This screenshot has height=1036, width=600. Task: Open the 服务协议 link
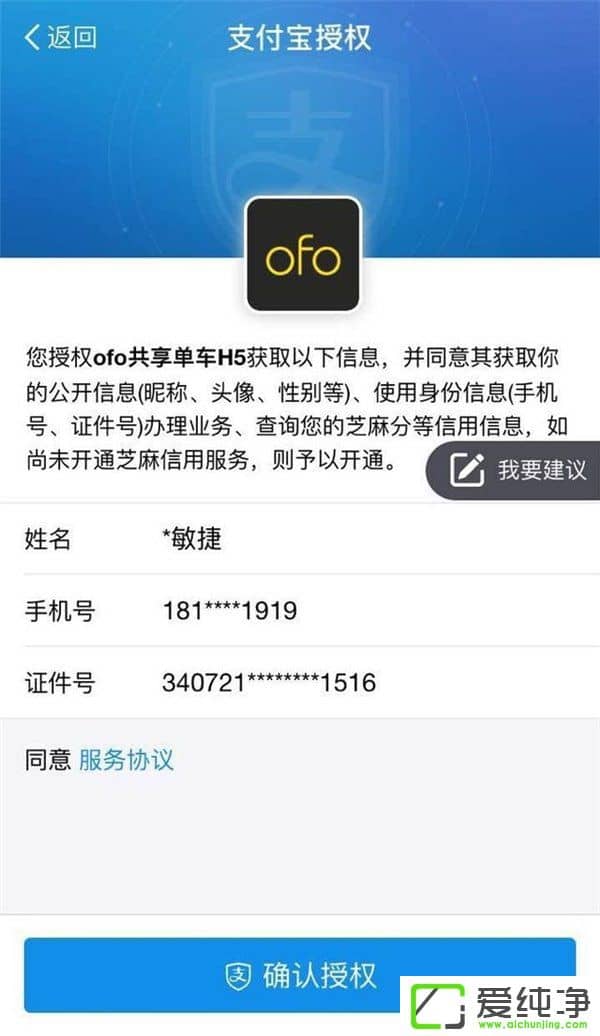(126, 760)
